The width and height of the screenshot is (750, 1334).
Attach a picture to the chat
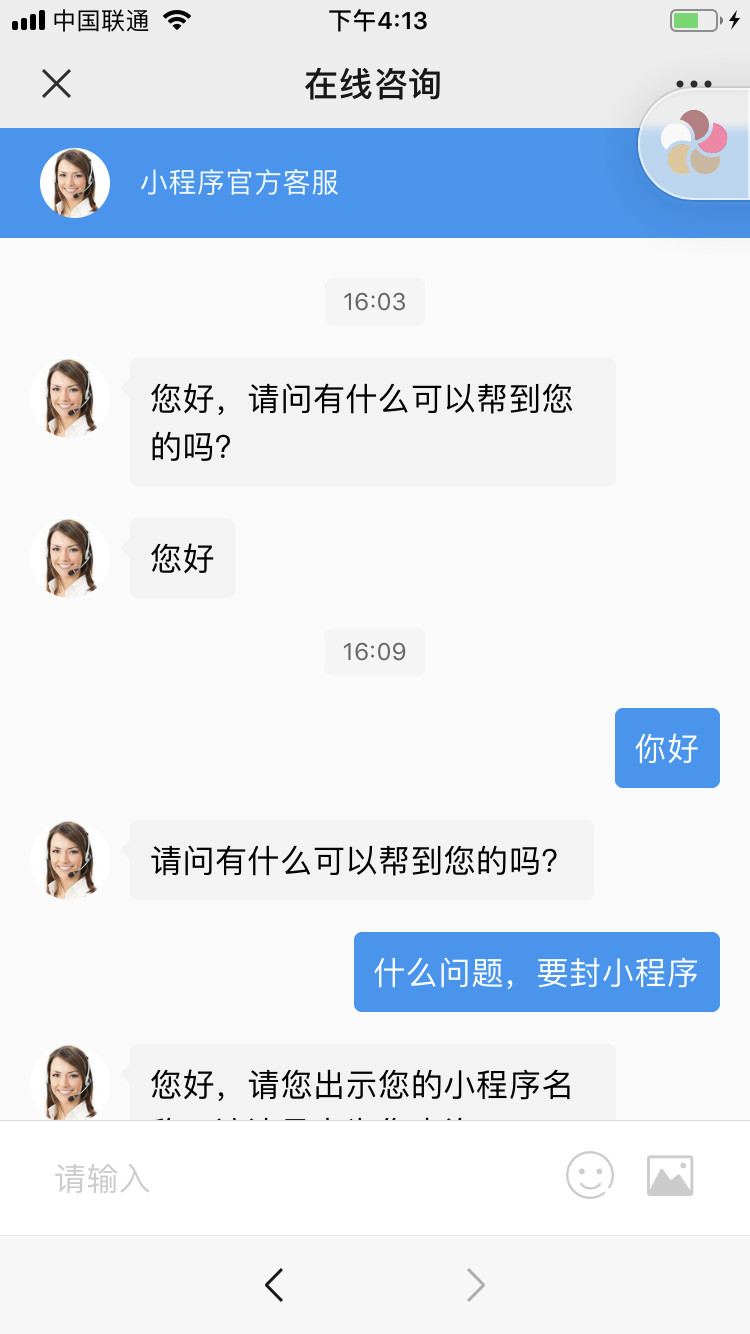670,1176
